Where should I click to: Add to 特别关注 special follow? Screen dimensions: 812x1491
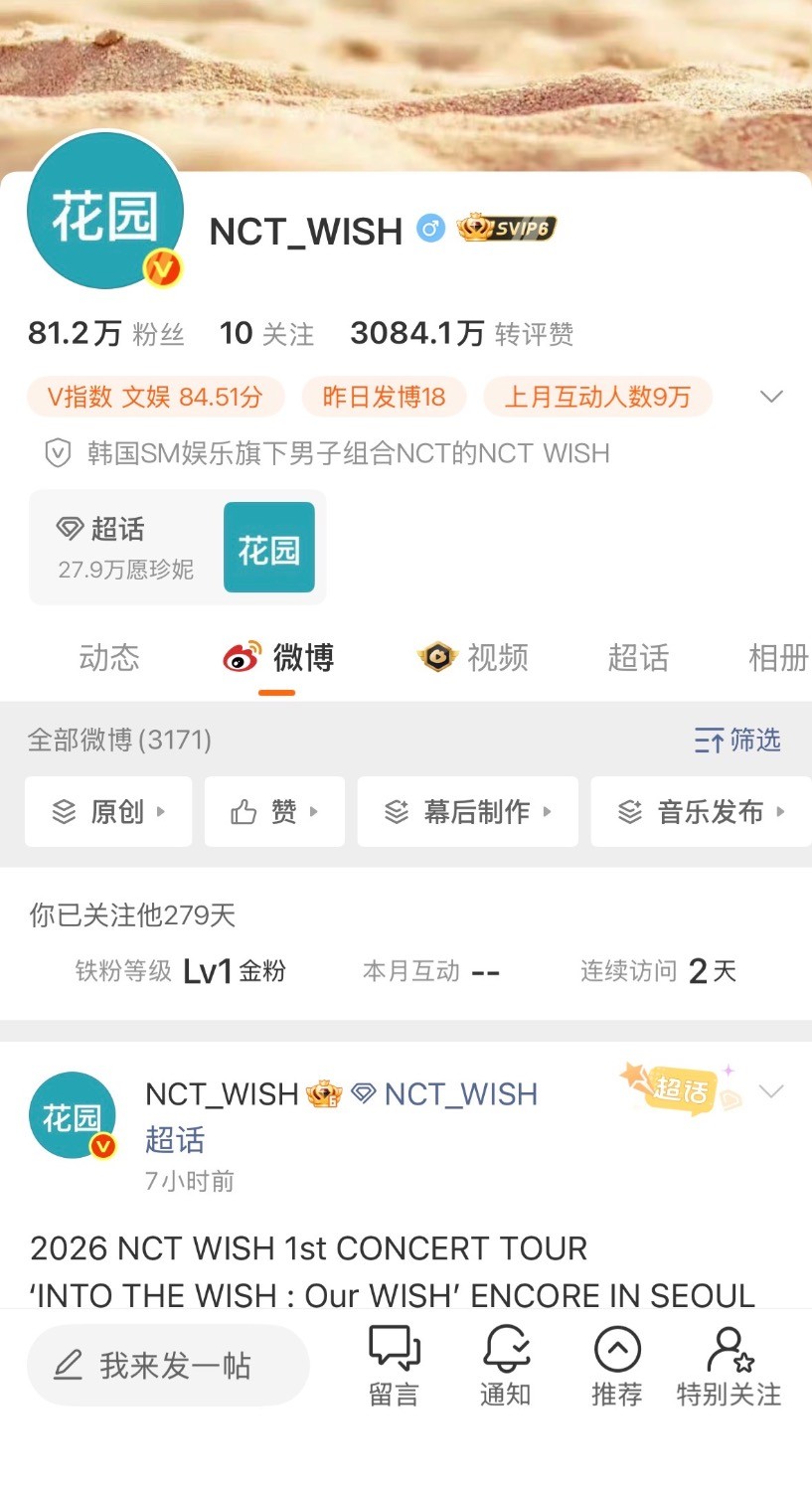tap(729, 1367)
